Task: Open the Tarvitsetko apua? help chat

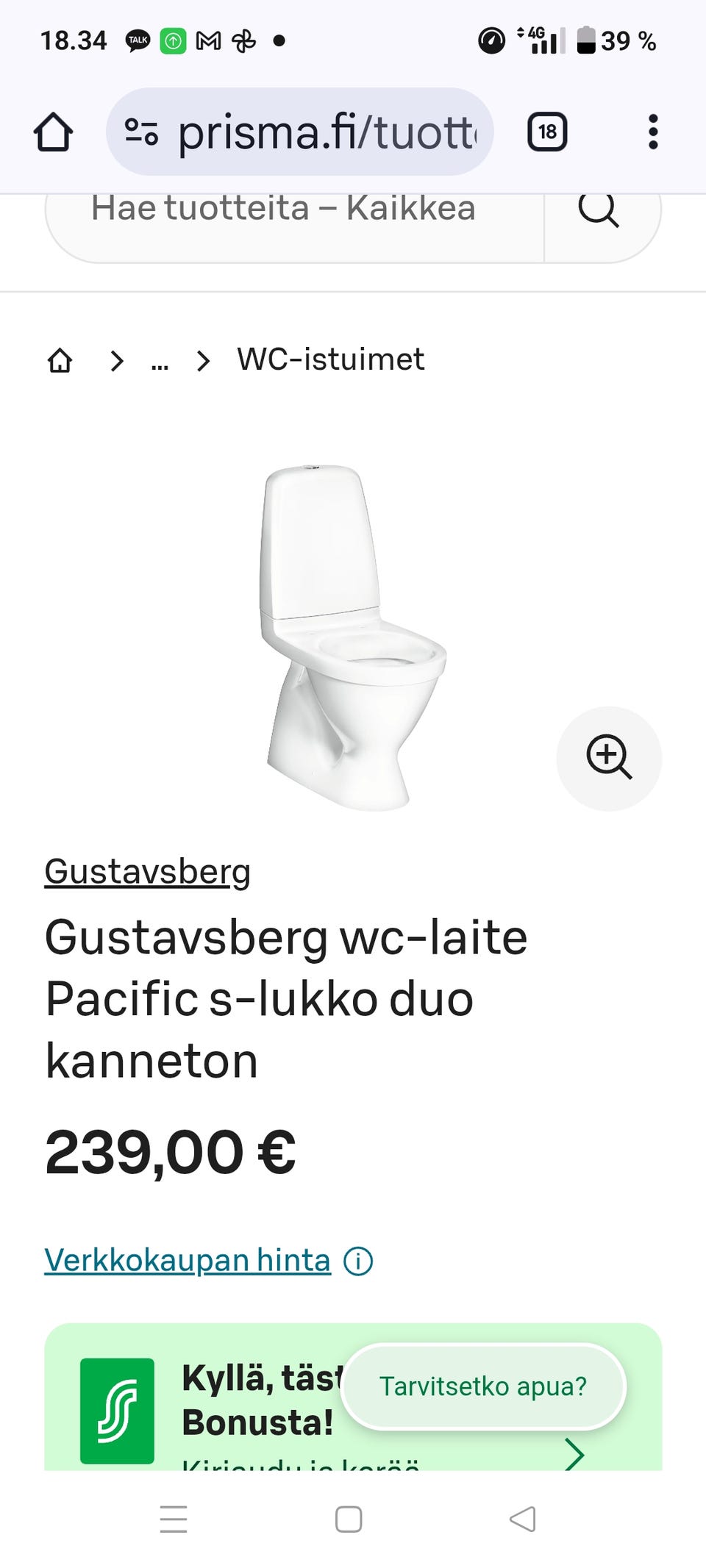Action: [483, 1386]
